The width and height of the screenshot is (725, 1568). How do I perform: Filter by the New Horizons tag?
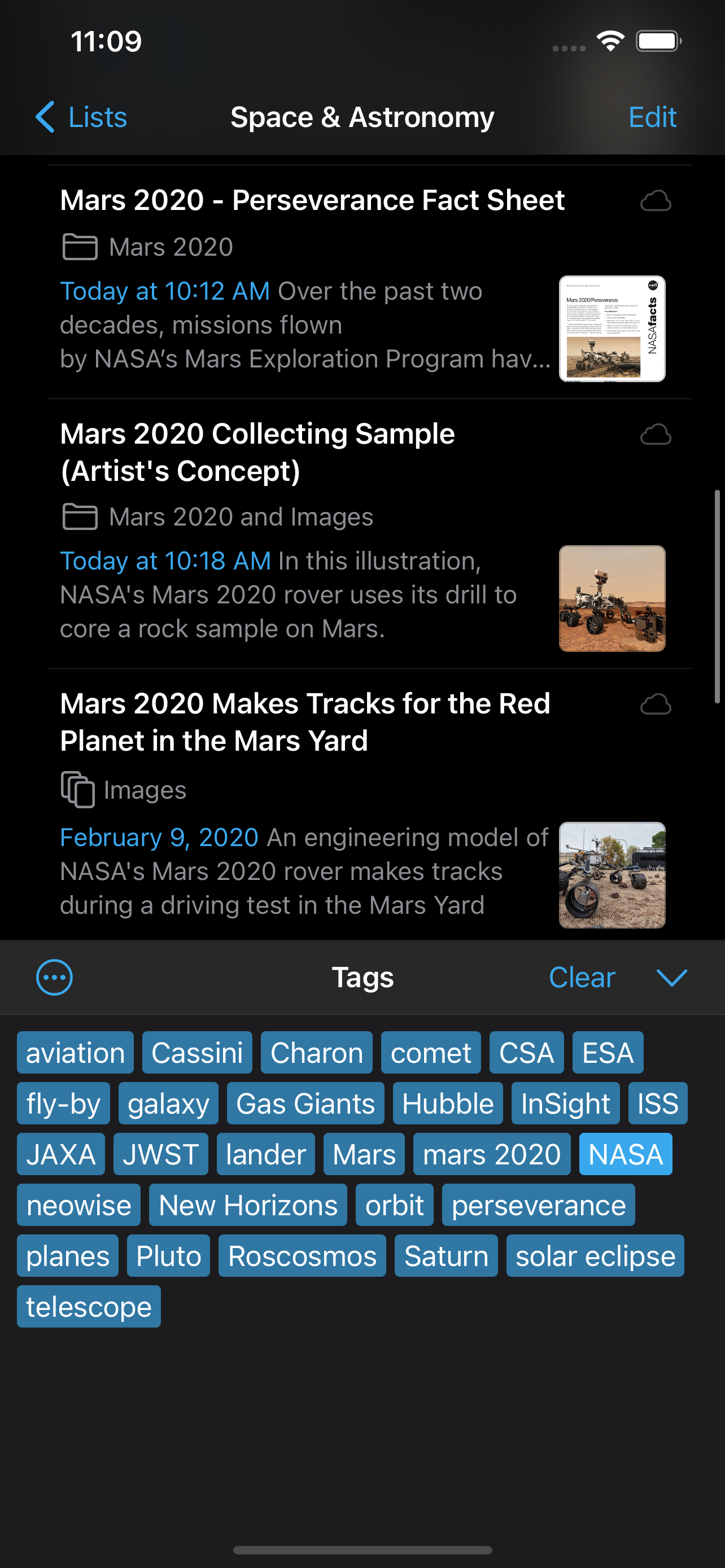coord(248,1205)
